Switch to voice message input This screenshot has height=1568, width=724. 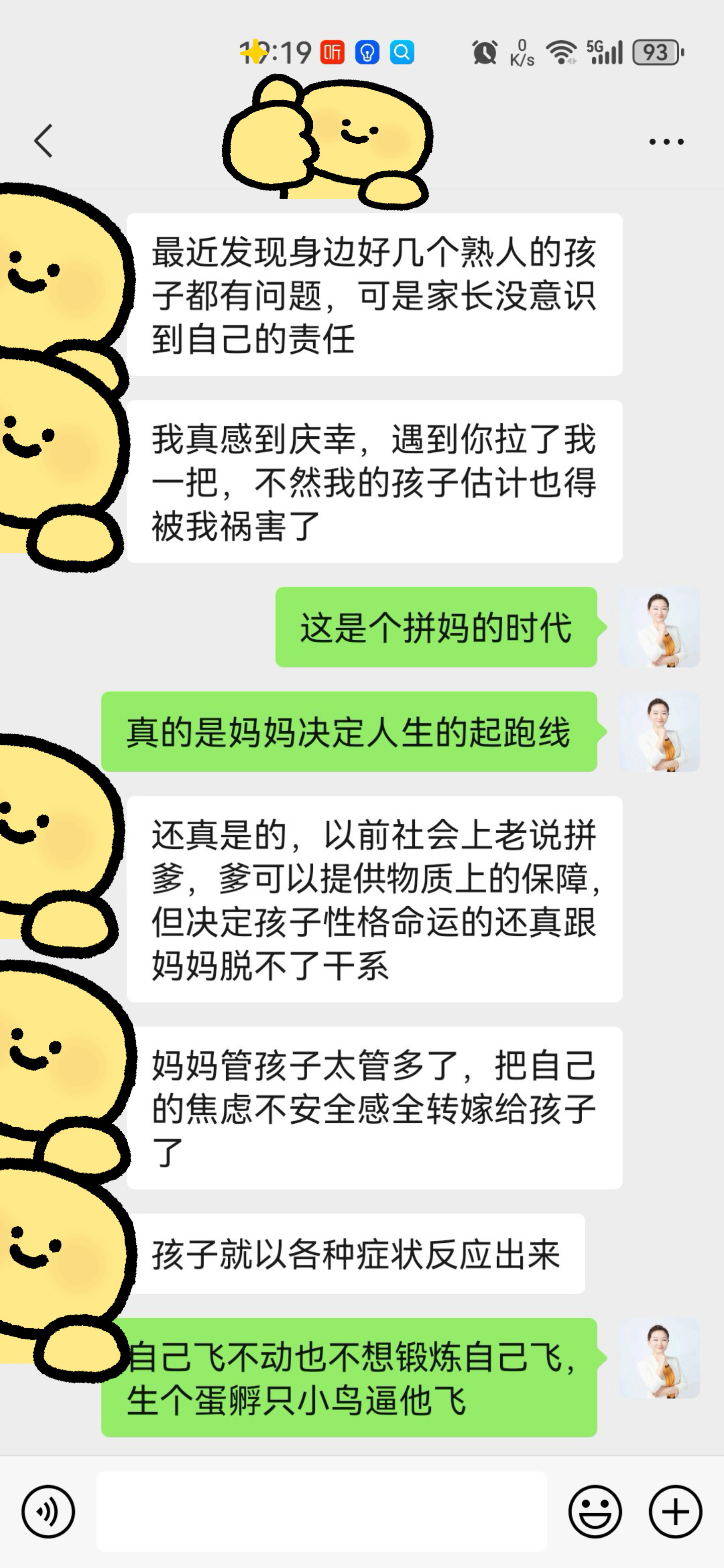coord(48,1511)
